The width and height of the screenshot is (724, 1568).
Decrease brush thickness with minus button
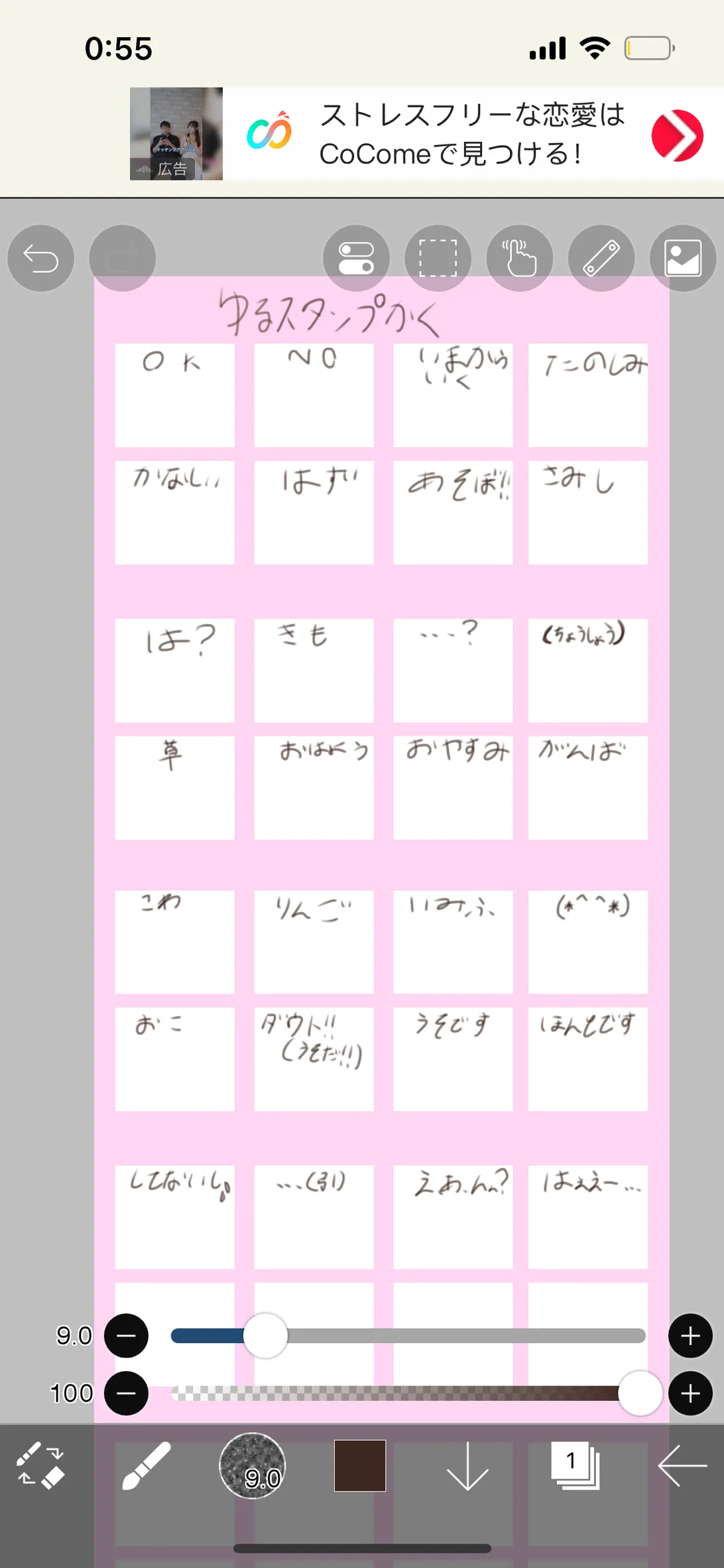tap(127, 1335)
